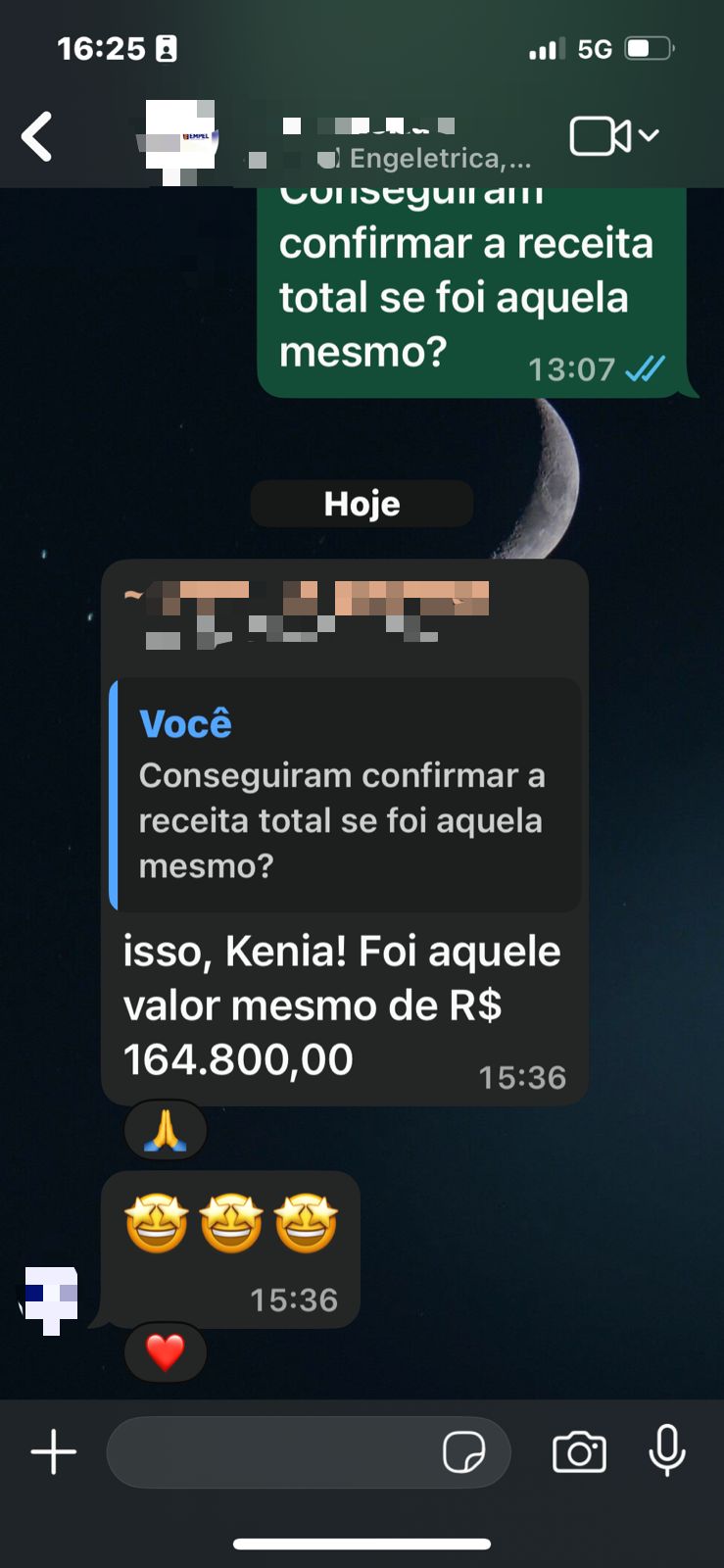Select the R$ 164.800,00 message bubble
This screenshot has width=724, height=1568.
click(x=343, y=1004)
